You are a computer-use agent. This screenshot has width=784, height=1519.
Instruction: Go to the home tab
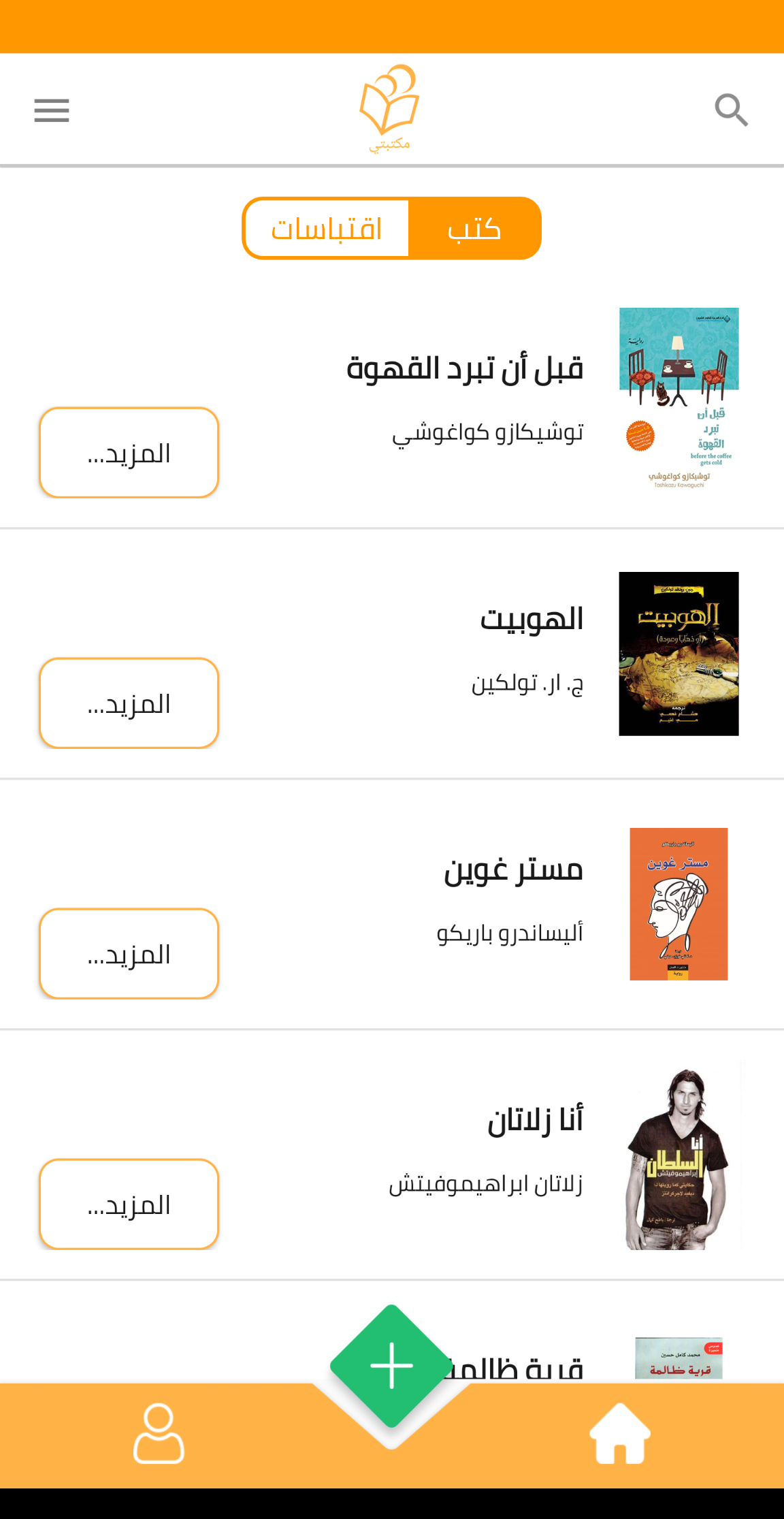[619, 1433]
